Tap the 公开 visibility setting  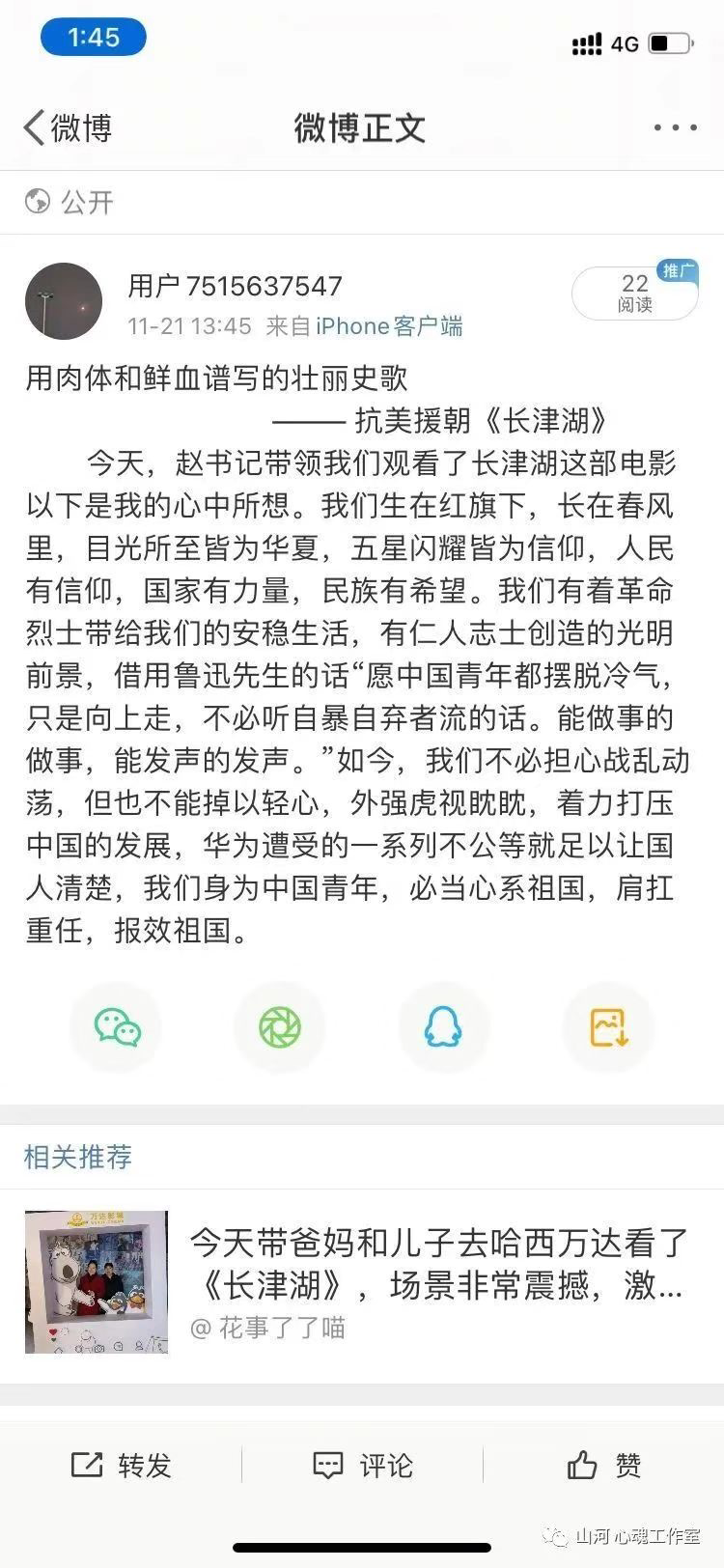coord(70,202)
